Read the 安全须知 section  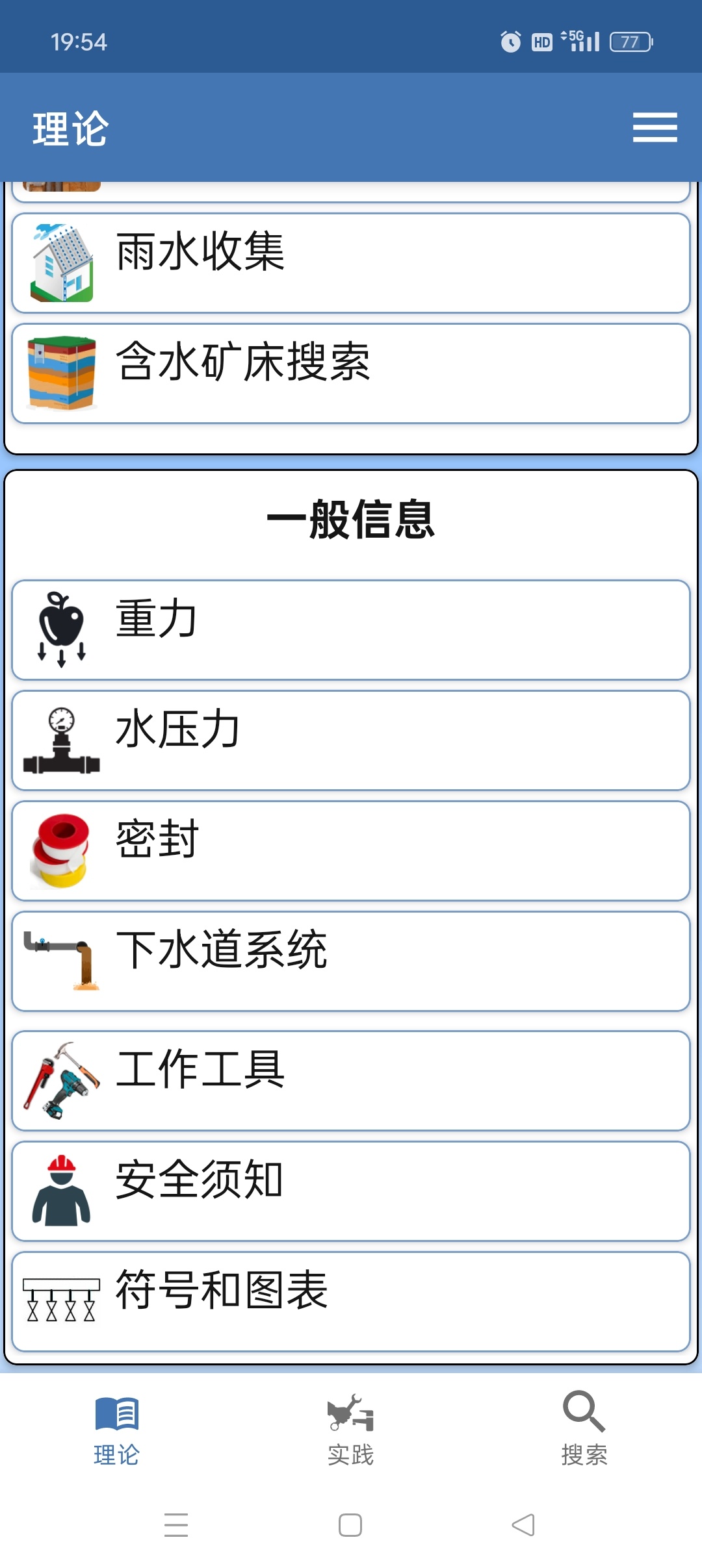point(351,1191)
